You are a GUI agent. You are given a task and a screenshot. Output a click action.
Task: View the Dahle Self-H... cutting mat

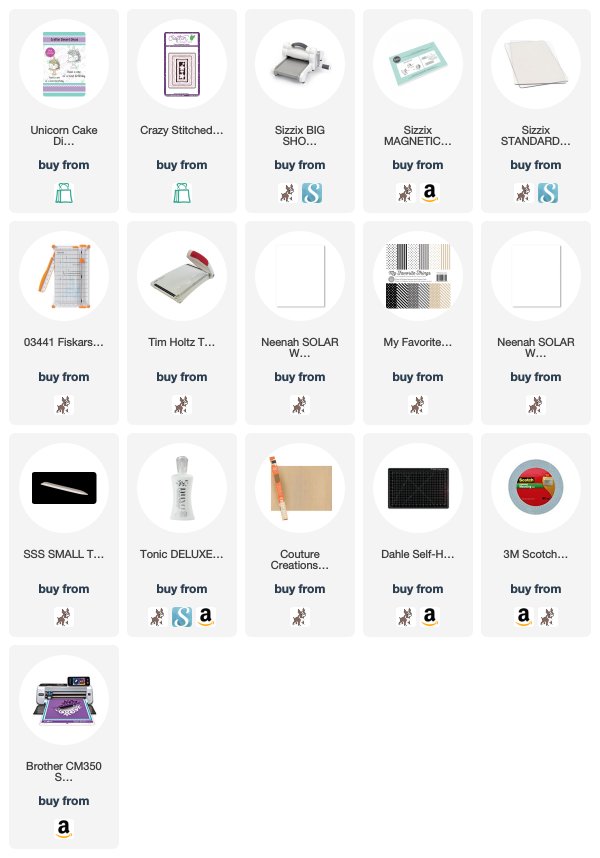pyautogui.click(x=418, y=486)
